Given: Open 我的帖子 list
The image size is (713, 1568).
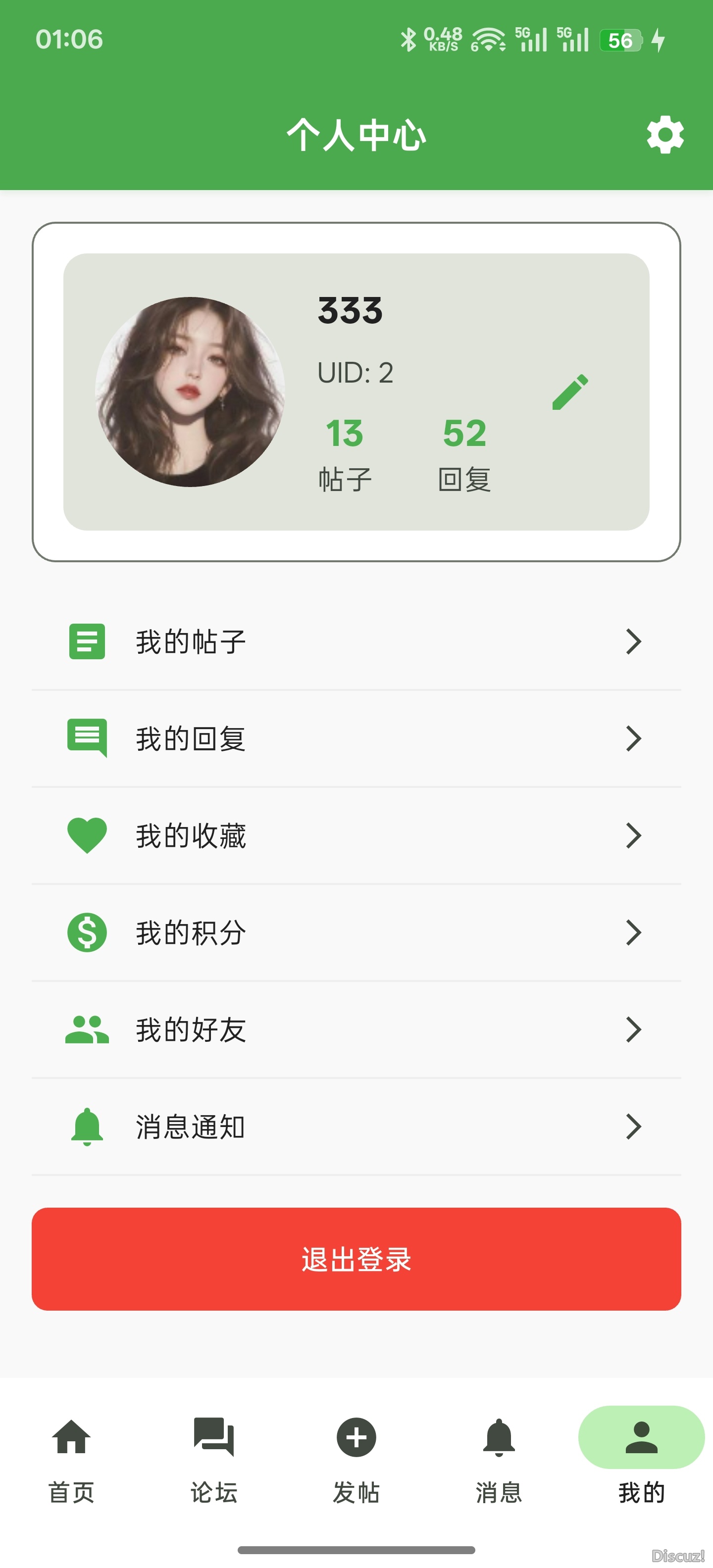Looking at the screenshot, I should (x=356, y=641).
